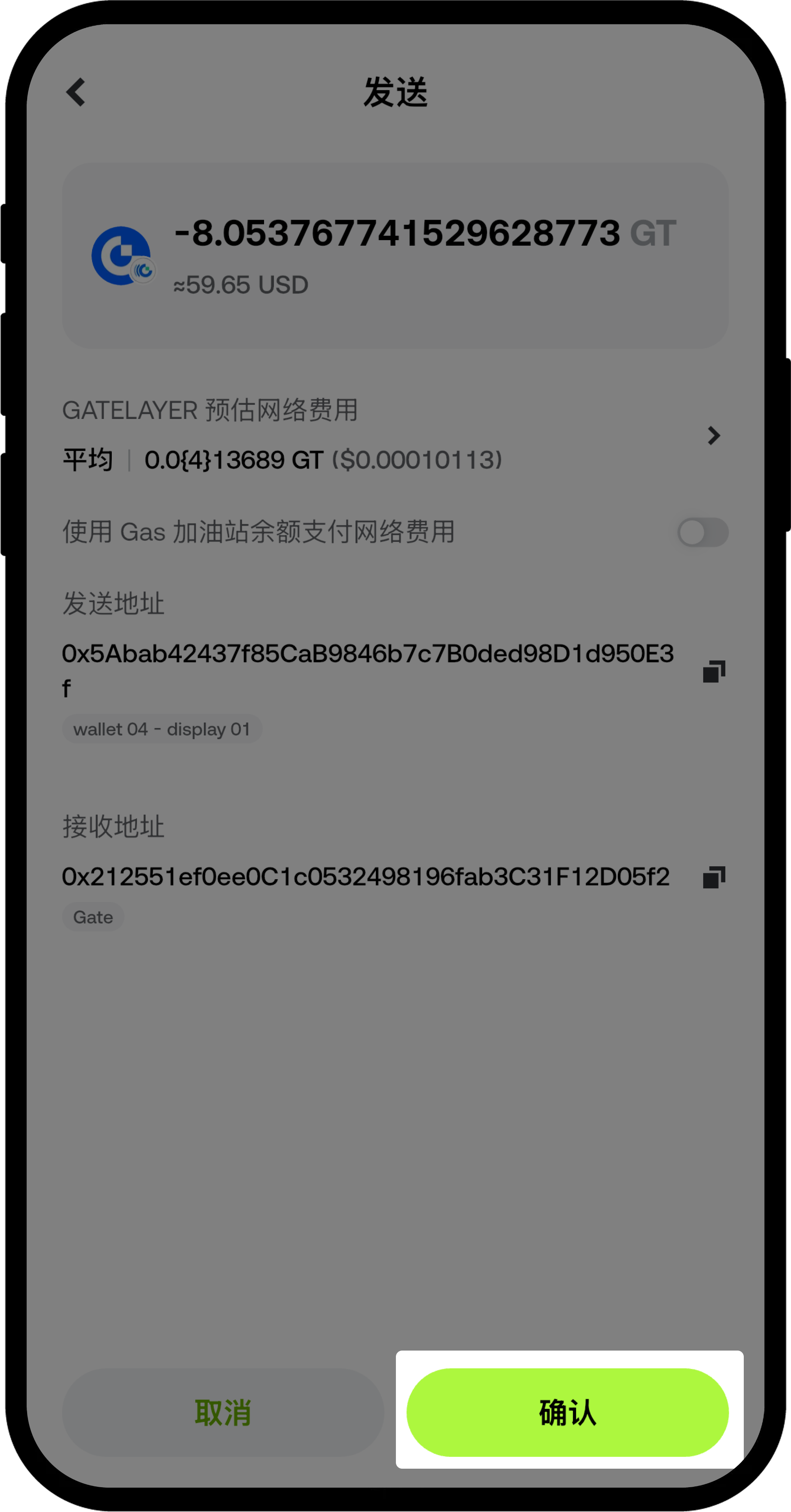The image size is (791, 1512).
Task: Confirm the transfer with 确认
Action: click(x=567, y=1412)
